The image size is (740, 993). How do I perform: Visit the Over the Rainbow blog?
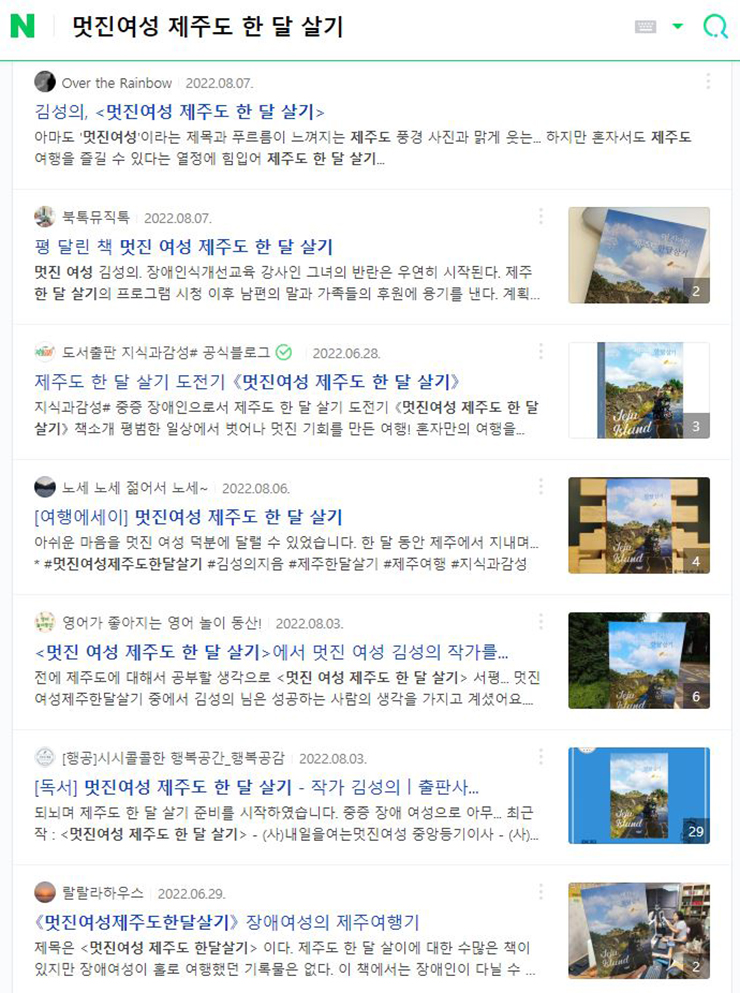point(116,83)
